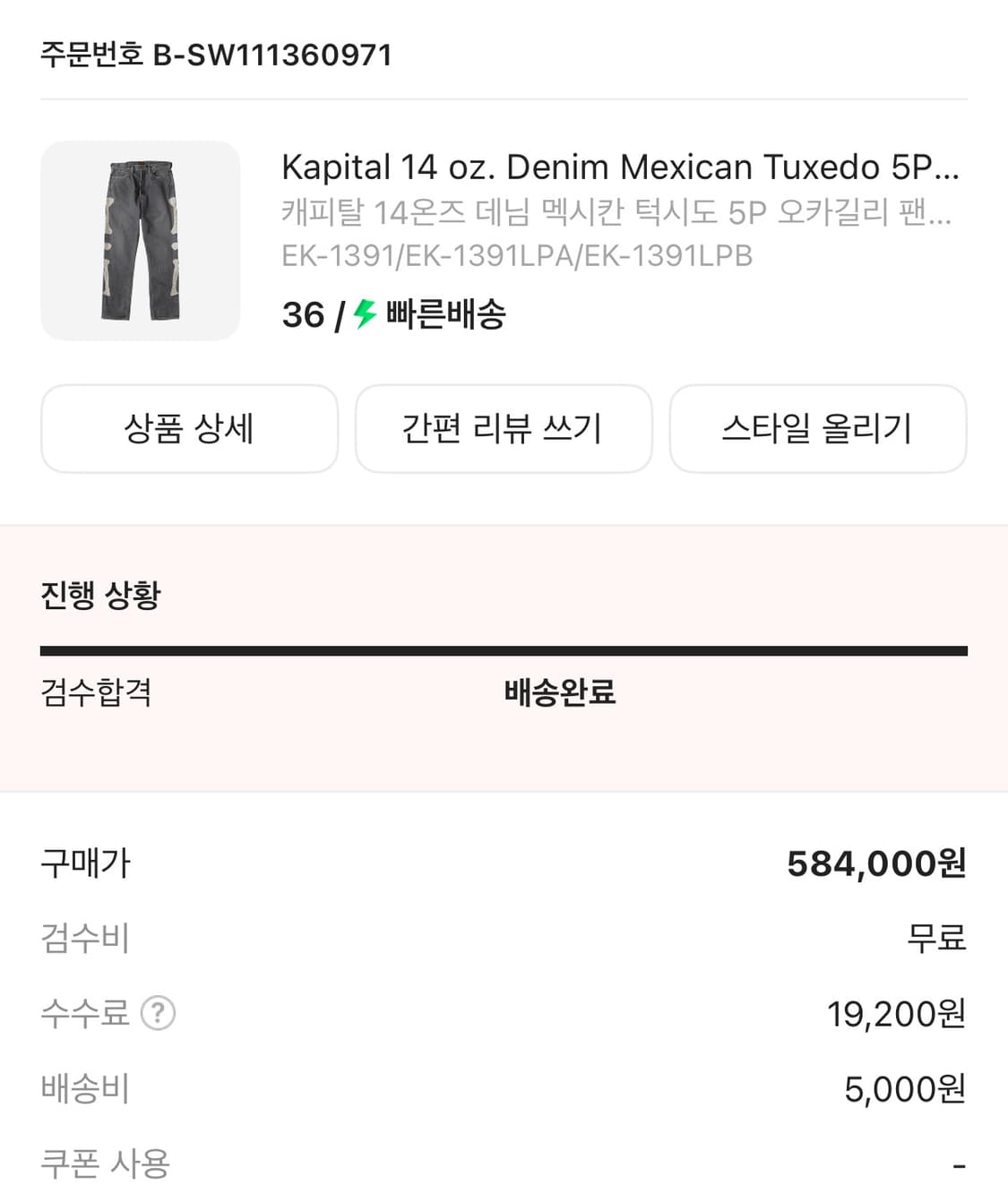Open the fee help question mark icon

pyautogui.click(x=158, y=1014)
